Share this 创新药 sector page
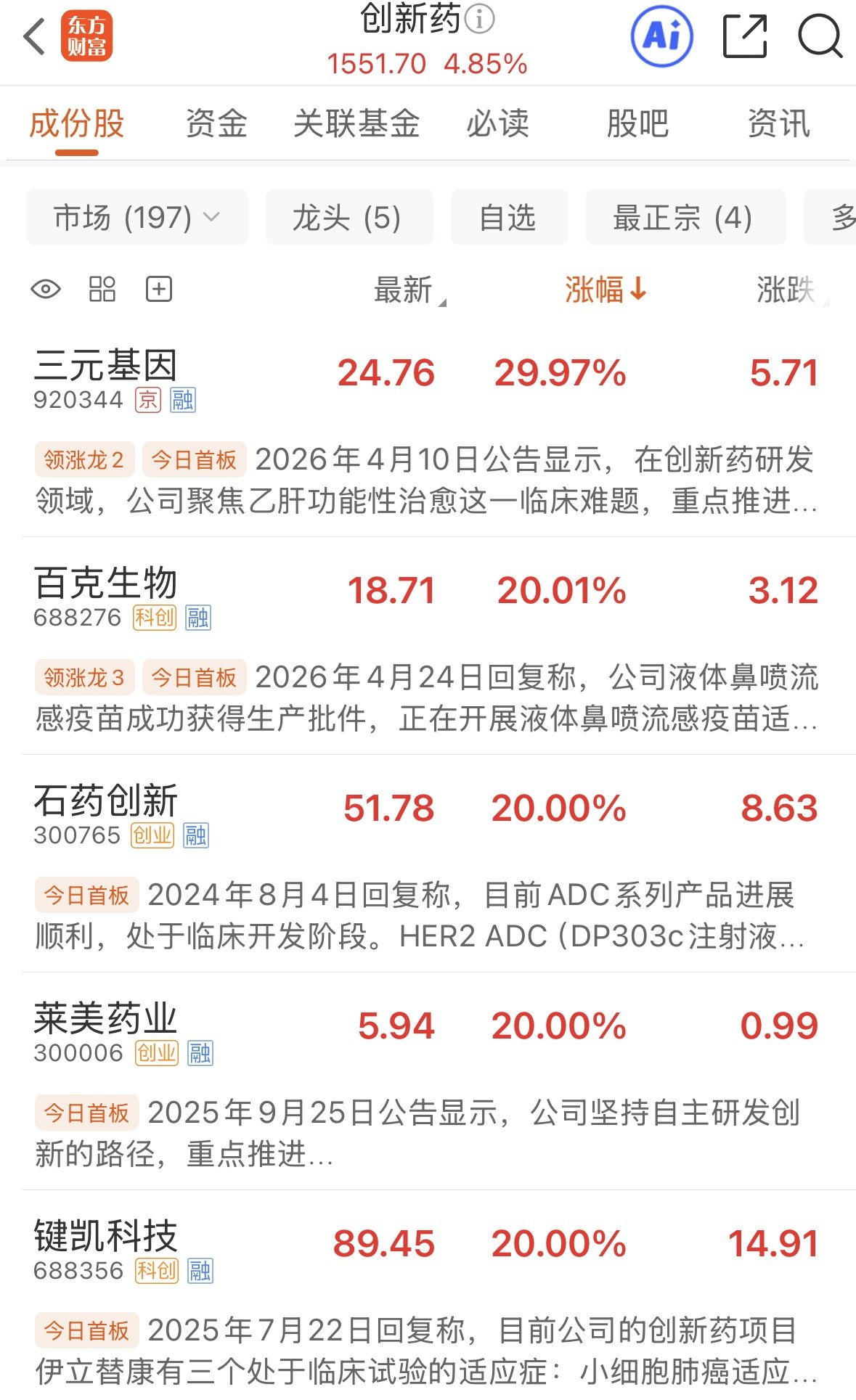The width and height of the screenshot is (856, 1400). (x=745, y=36)
